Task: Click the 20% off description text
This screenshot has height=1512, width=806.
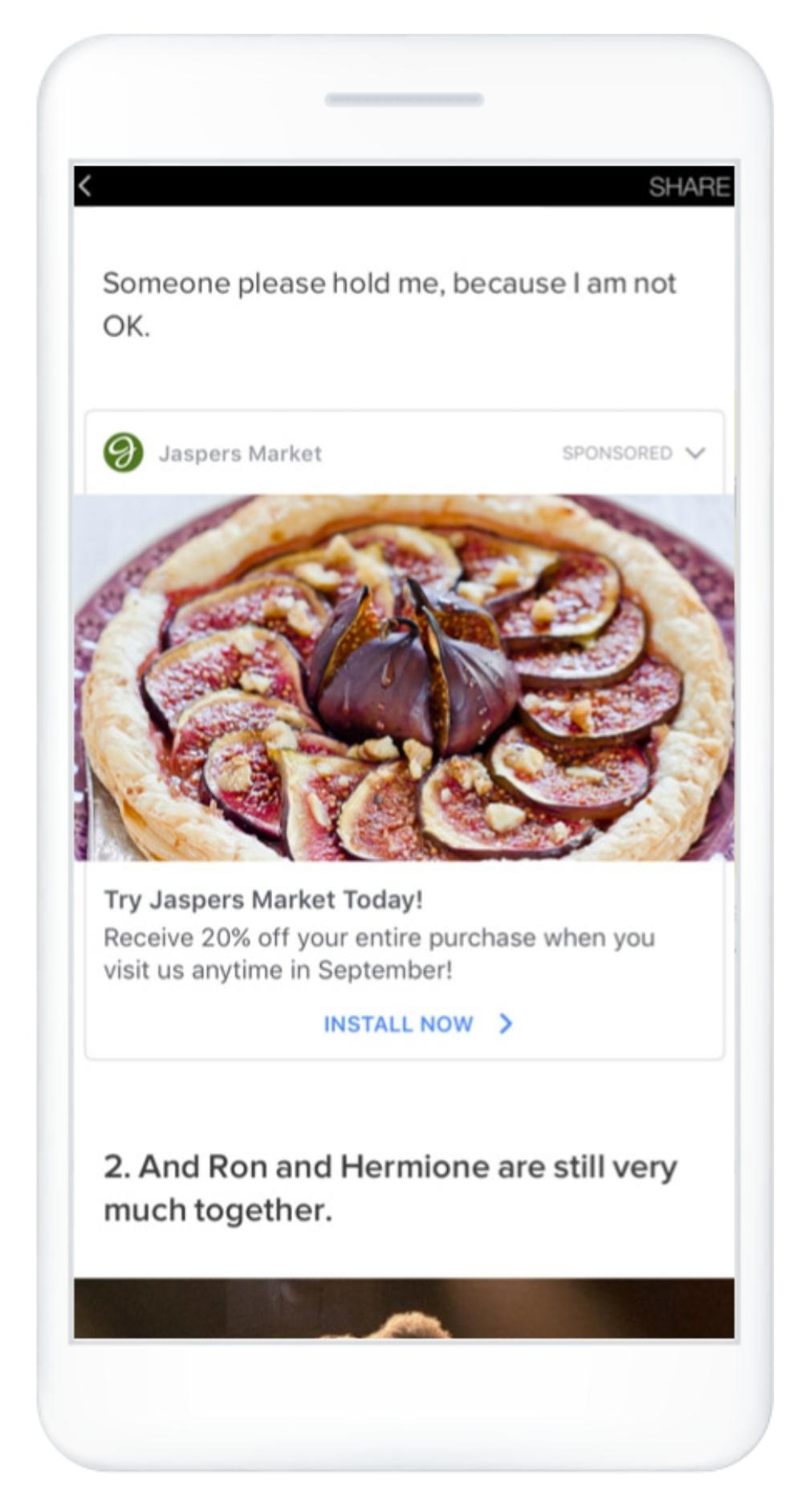Action: pos(380,952)
